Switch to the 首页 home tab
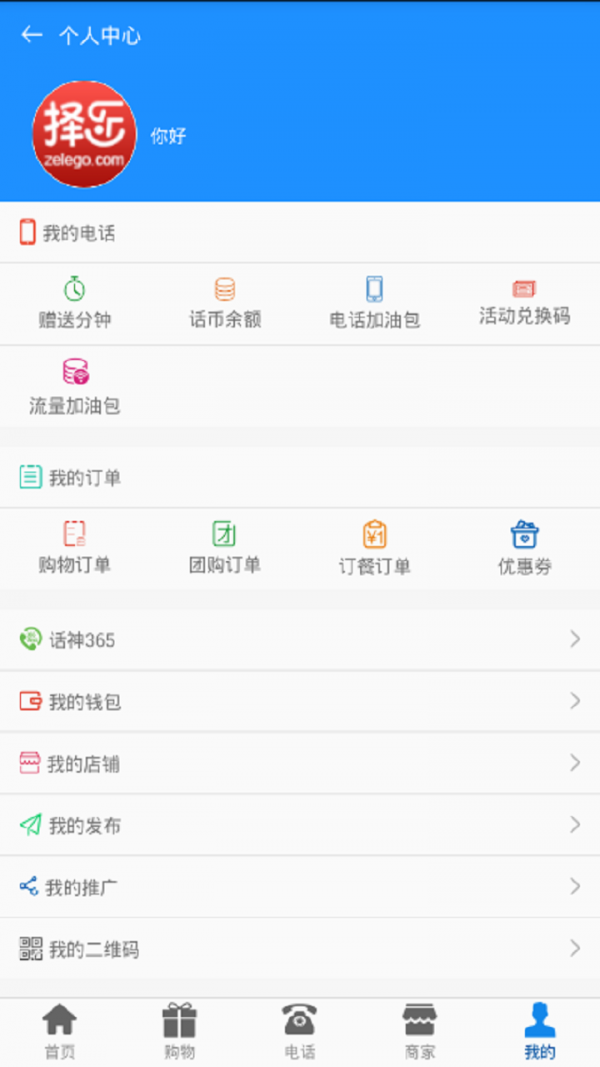The image size is (600, 1067). [x=60, y=1032]
